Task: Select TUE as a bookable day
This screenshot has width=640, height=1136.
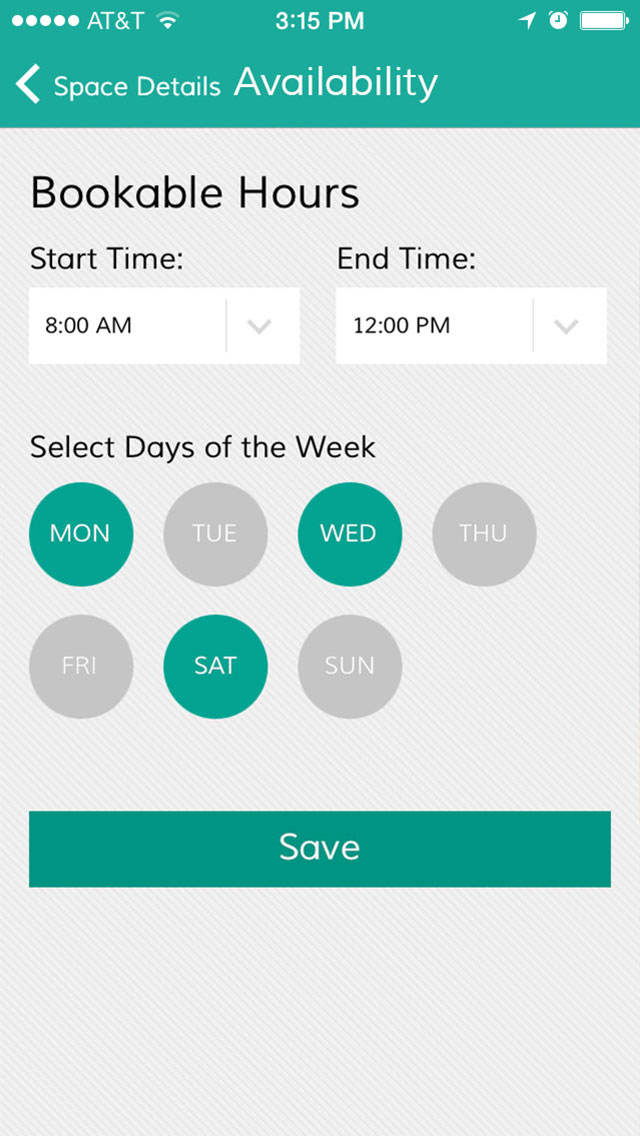Action: (x=215, y=534)
